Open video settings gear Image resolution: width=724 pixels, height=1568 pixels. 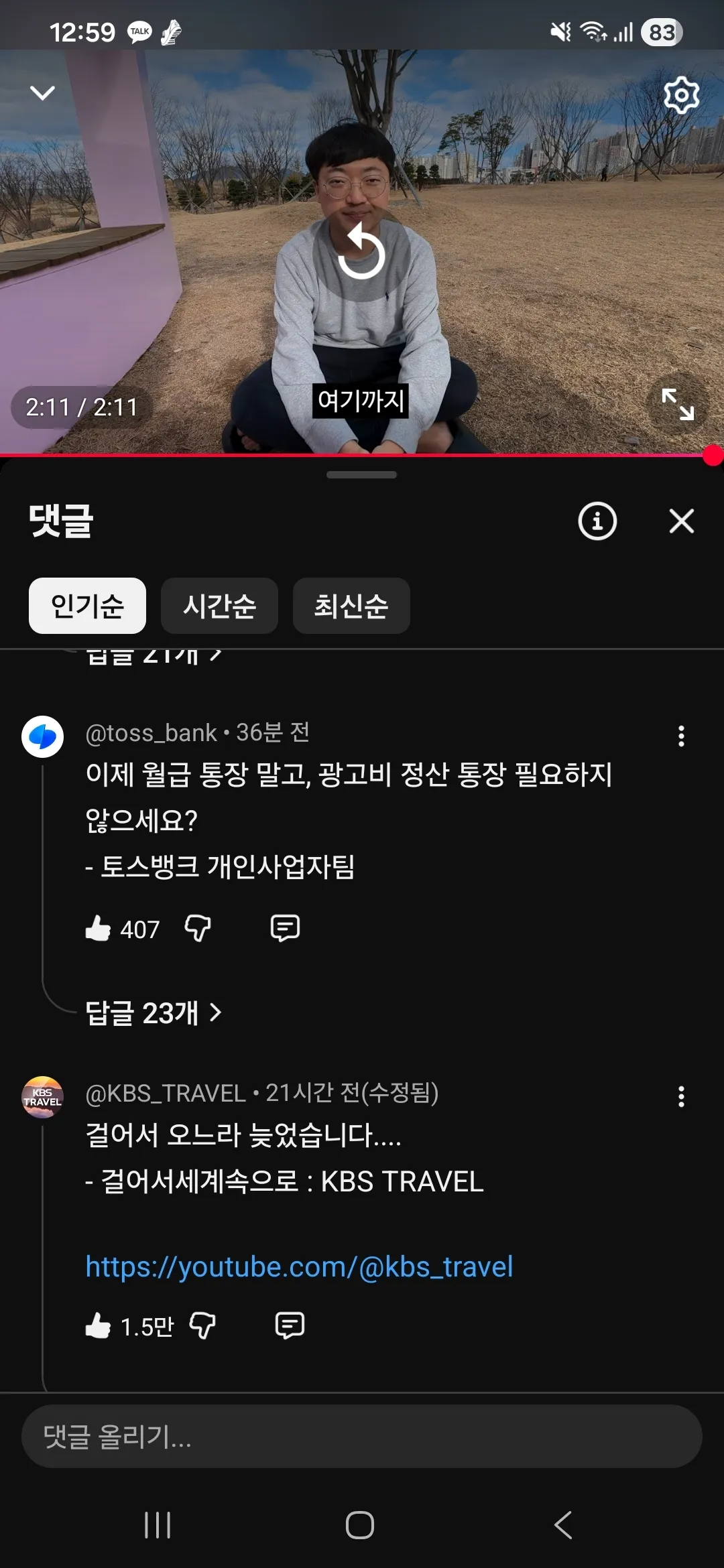tap(681, 95)
